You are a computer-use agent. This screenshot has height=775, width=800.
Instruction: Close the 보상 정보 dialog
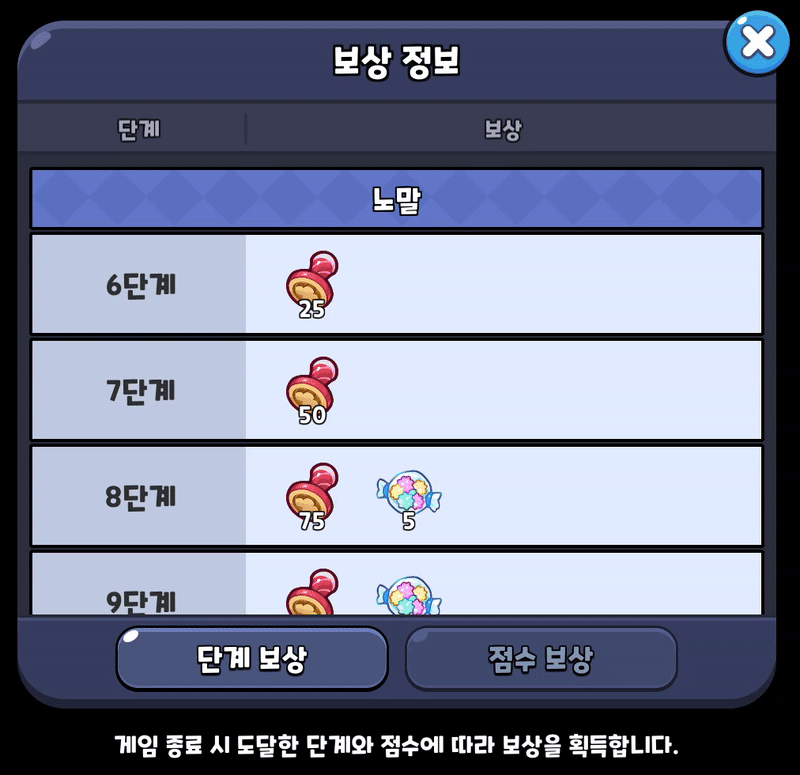[758, 43]
